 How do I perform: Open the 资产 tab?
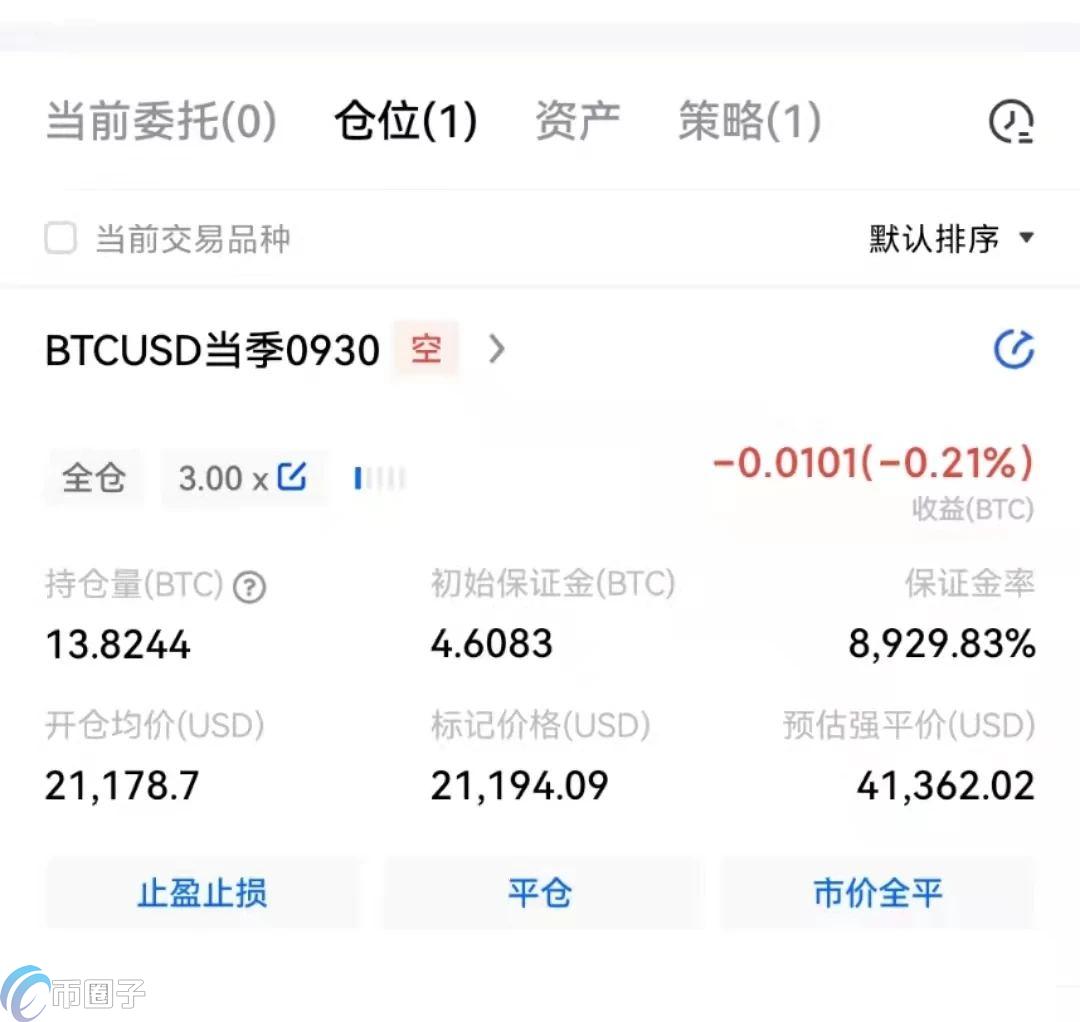pyautogui.click(x=577, y=121)
